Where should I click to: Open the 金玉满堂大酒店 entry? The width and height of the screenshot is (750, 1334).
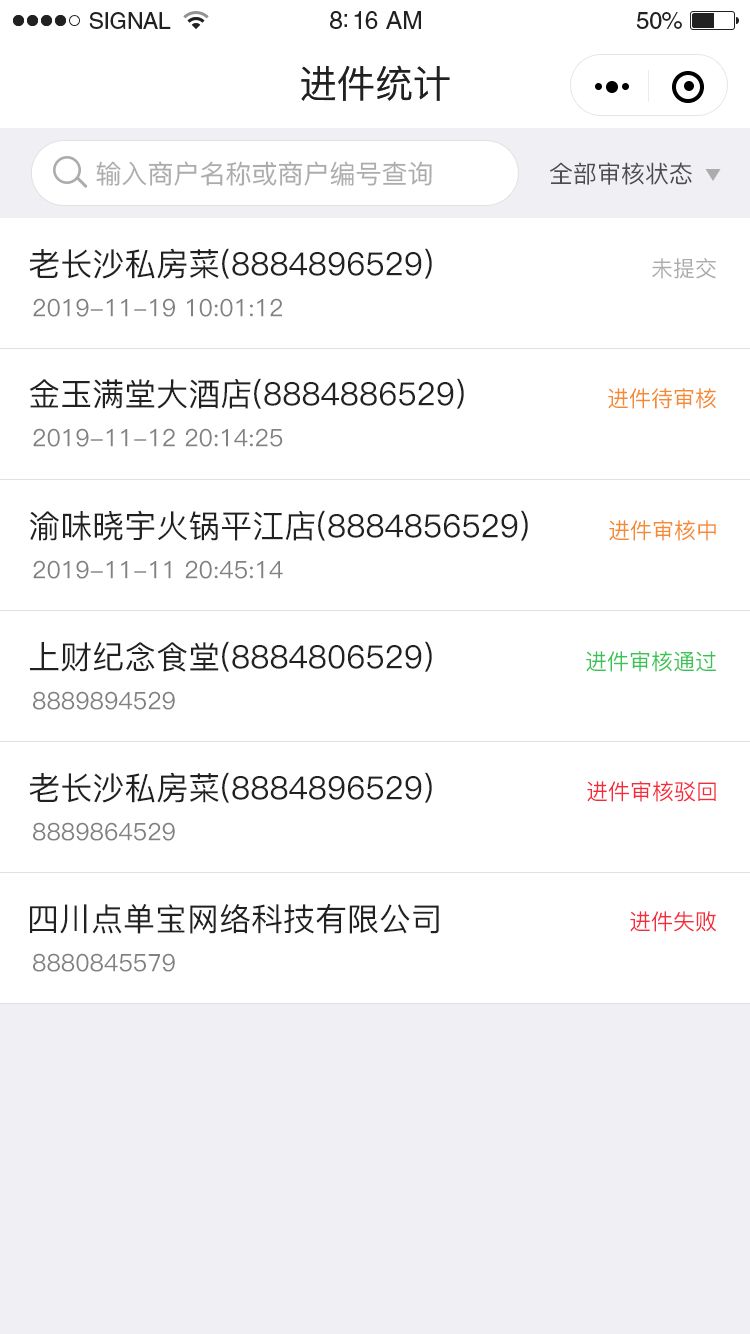[x=374, y=414]
